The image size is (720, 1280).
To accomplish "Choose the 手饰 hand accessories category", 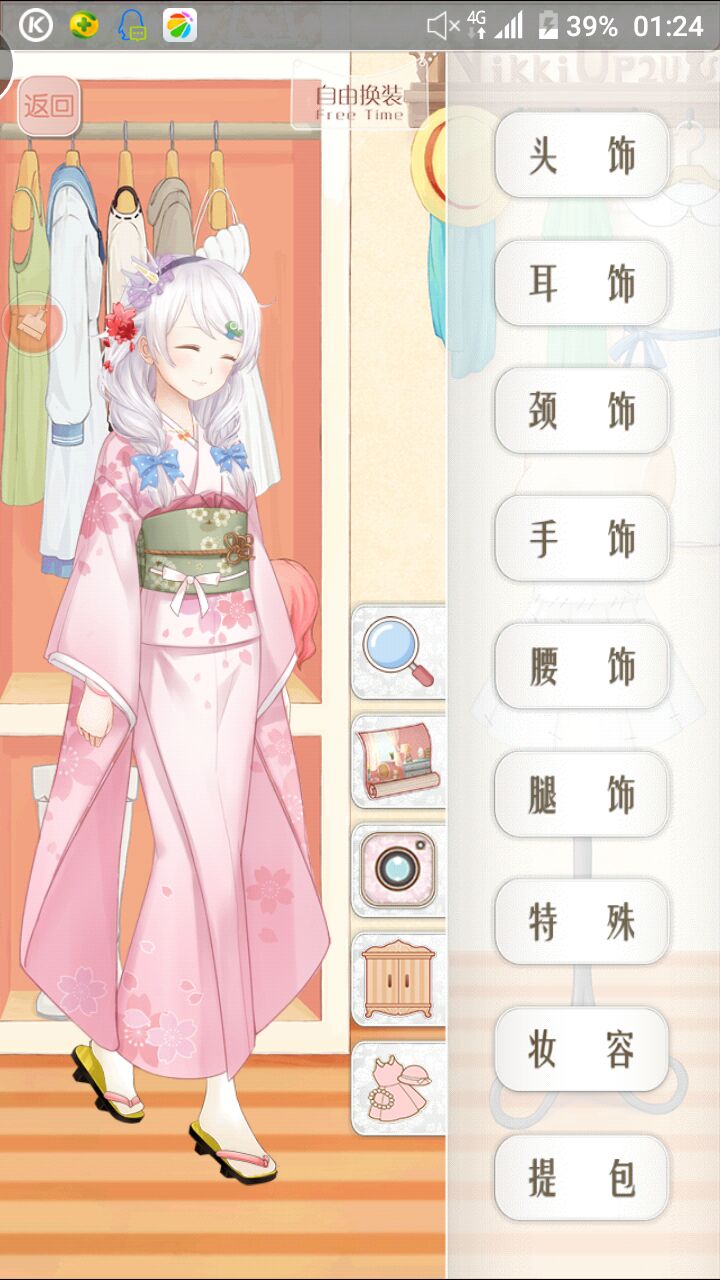I will click(582, 538).
